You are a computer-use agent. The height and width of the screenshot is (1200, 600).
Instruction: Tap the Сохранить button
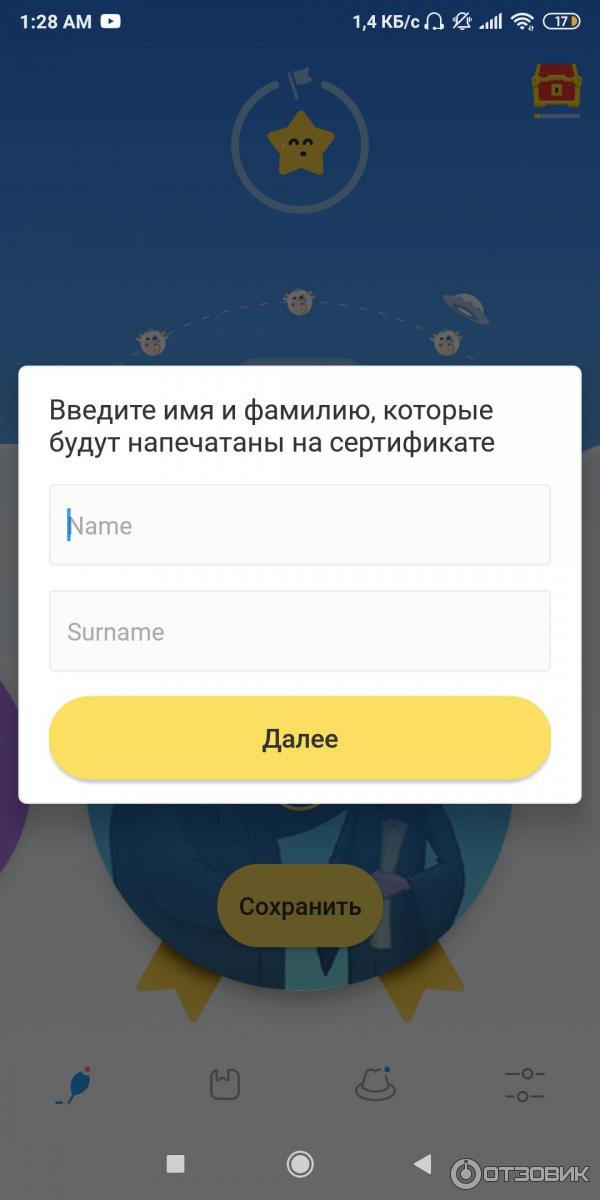299,906
